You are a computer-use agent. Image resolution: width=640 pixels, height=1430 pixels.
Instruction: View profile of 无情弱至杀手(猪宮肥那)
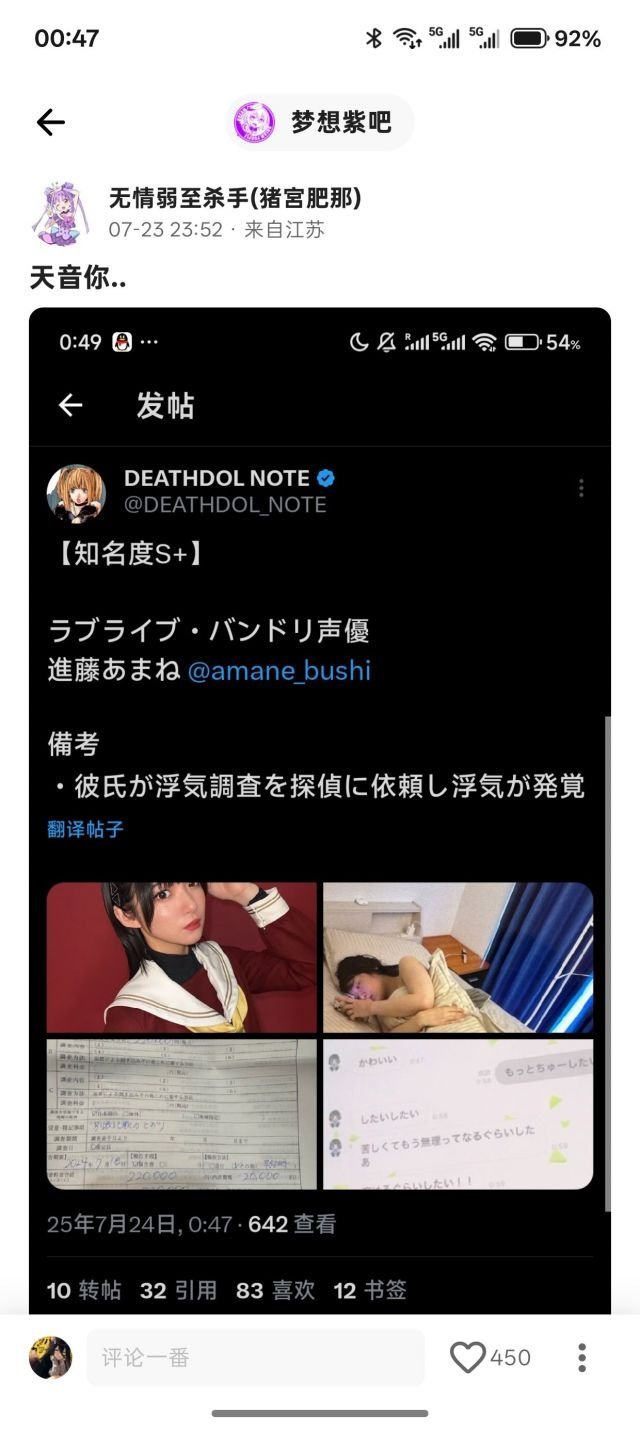(234, 198)
